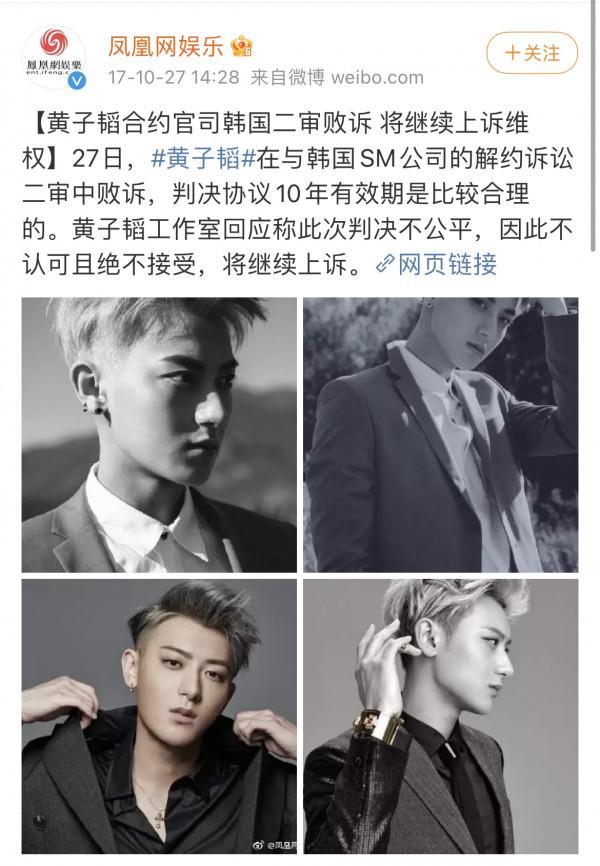View the bottom-left post photo
Screen dimensions: 600x866
click(159, 716)
